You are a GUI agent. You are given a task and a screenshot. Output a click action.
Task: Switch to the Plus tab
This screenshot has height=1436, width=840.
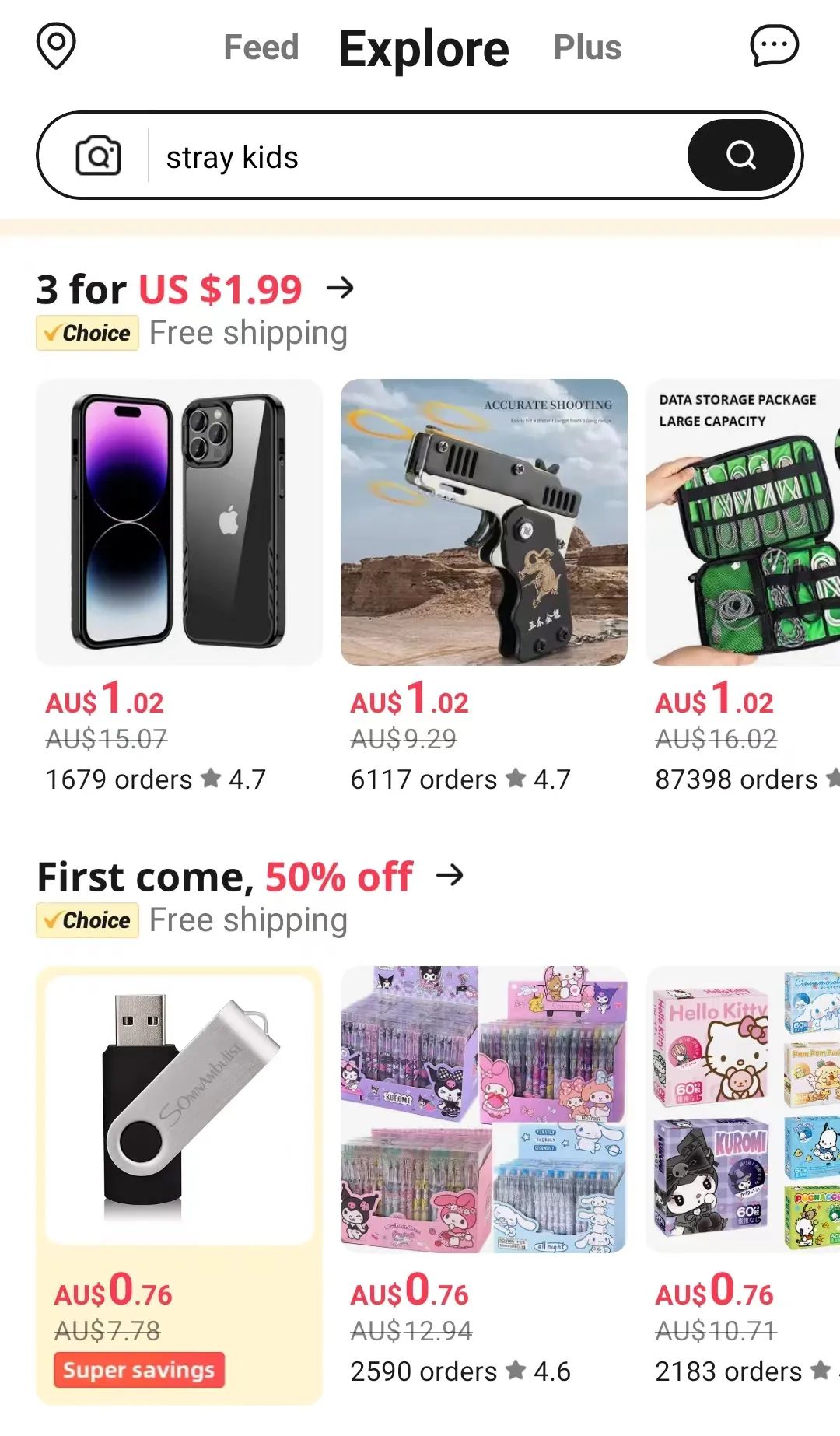pos(587,47)
